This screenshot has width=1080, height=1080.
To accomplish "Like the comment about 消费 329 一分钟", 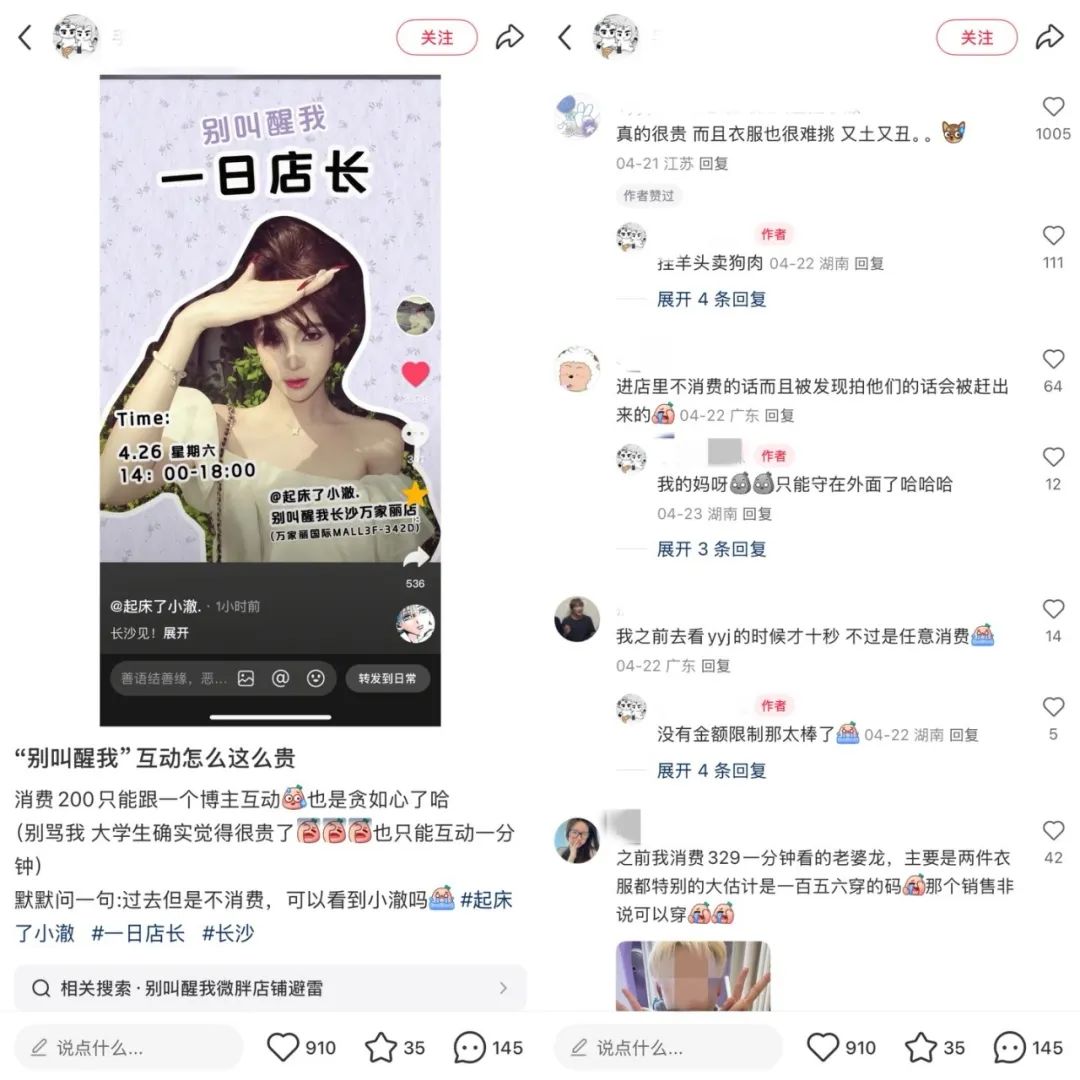I will [1053, 831].
